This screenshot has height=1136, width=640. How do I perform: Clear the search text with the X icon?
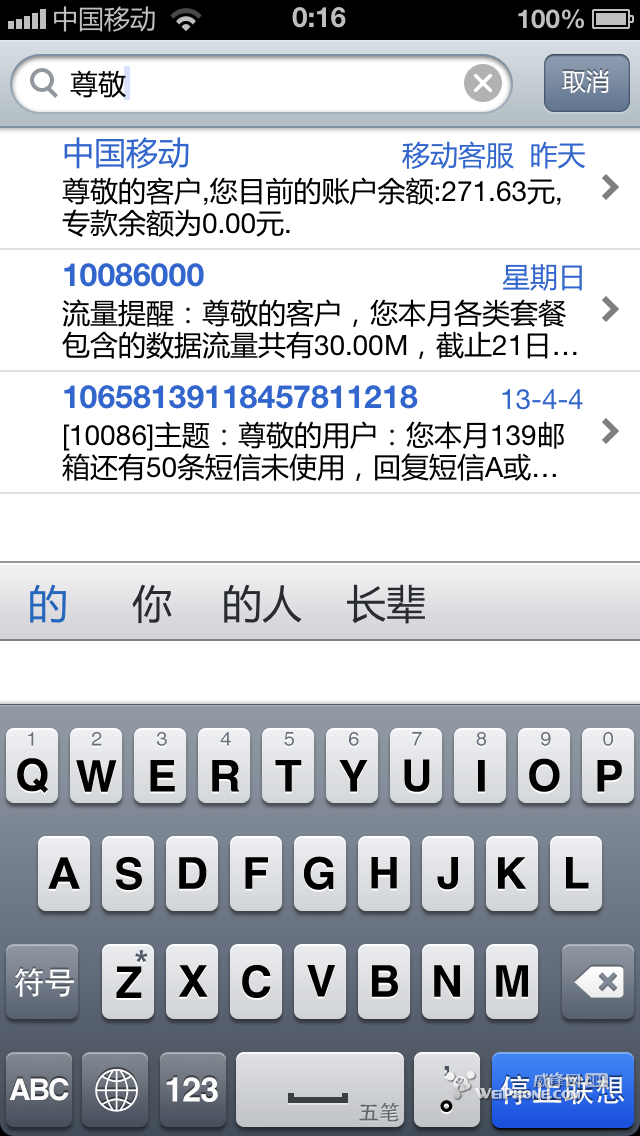[482, 84]
